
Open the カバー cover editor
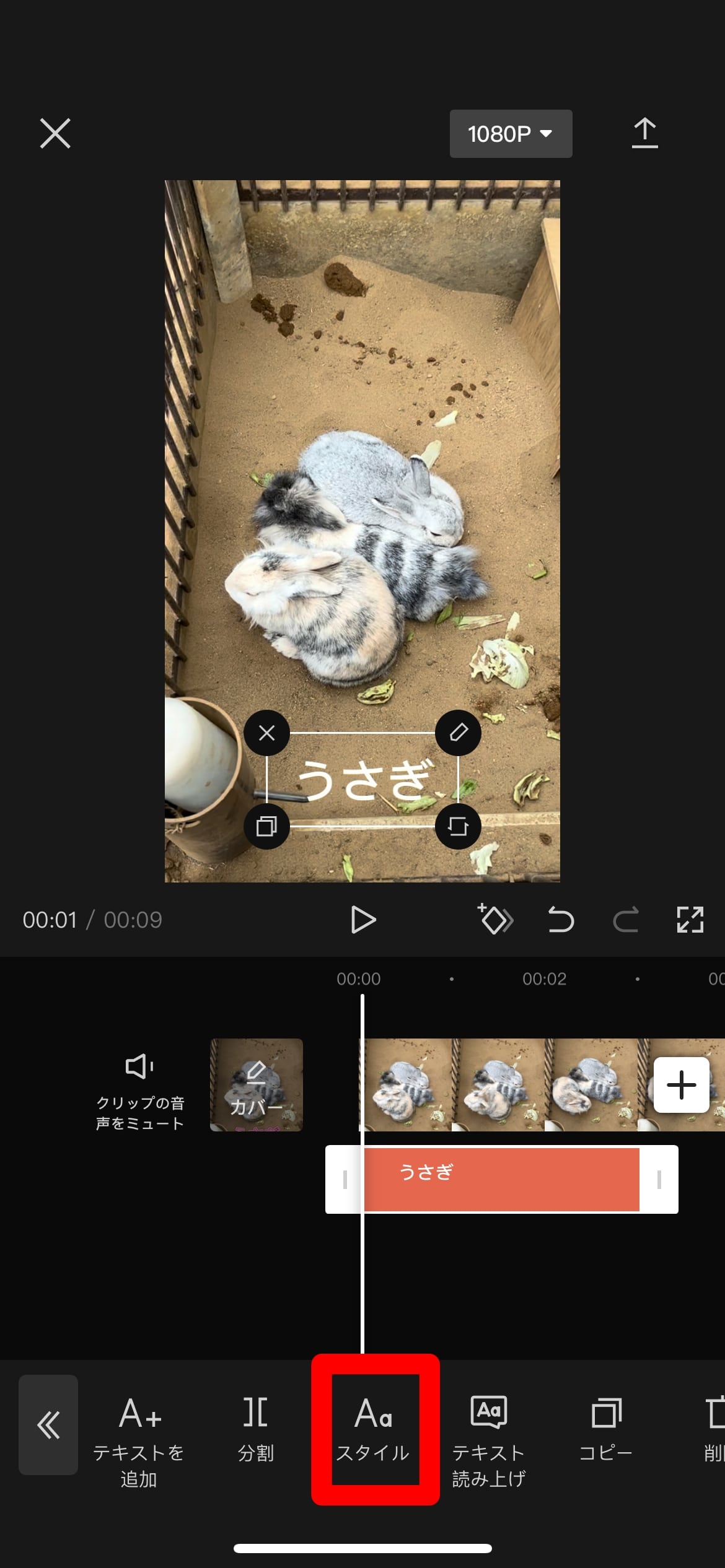pyautogui.click(x=257, y=1085)
